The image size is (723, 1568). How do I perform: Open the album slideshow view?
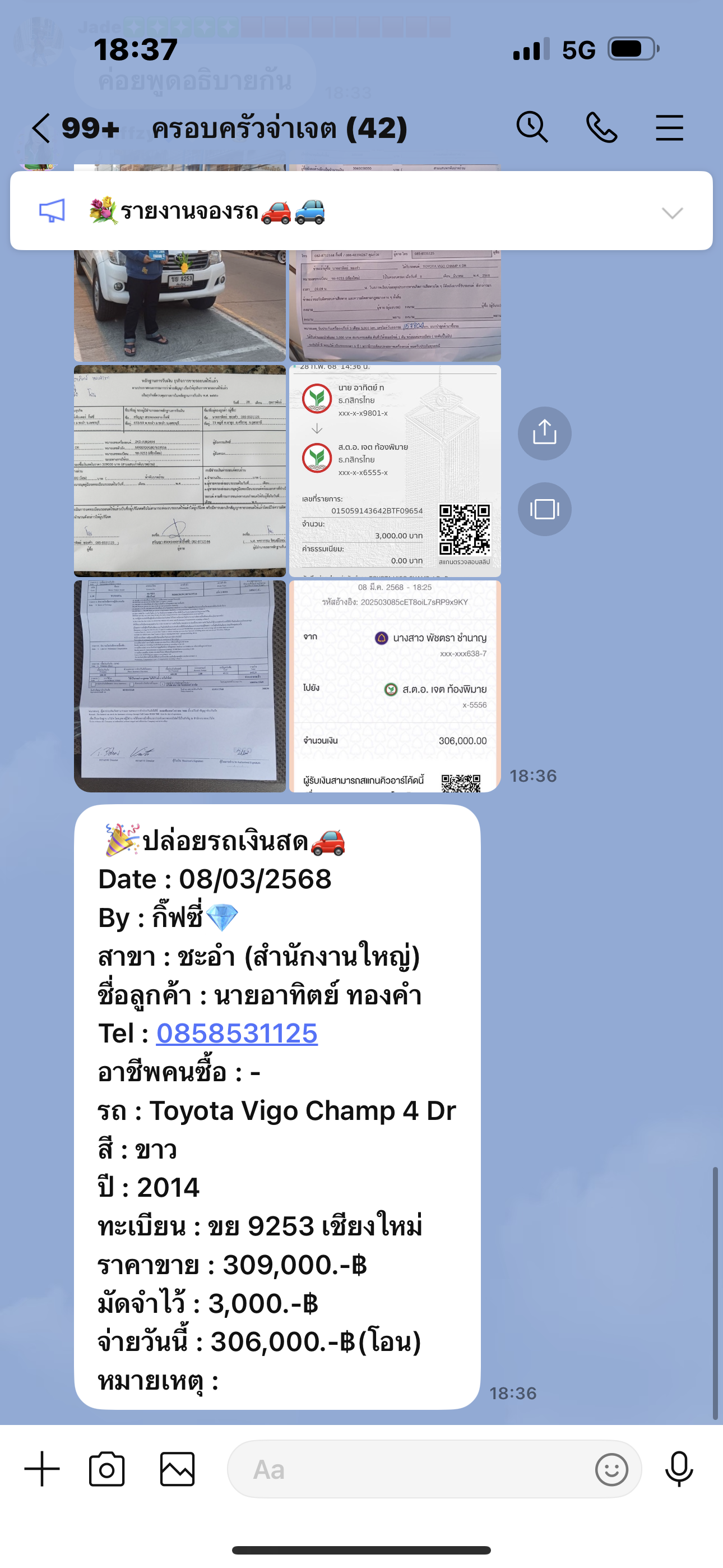tap(544, 509)
